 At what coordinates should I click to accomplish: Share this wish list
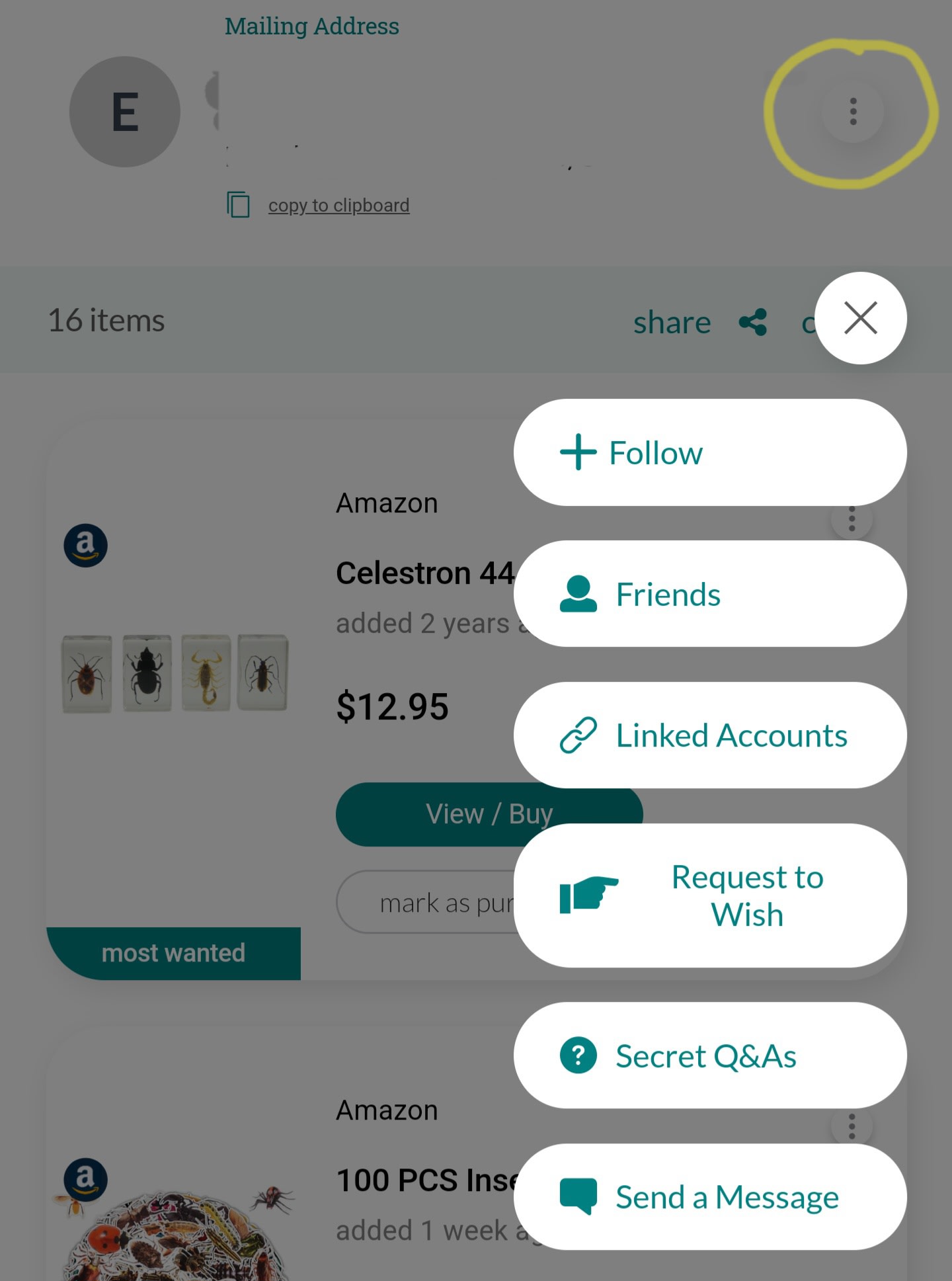click(699, 323)
